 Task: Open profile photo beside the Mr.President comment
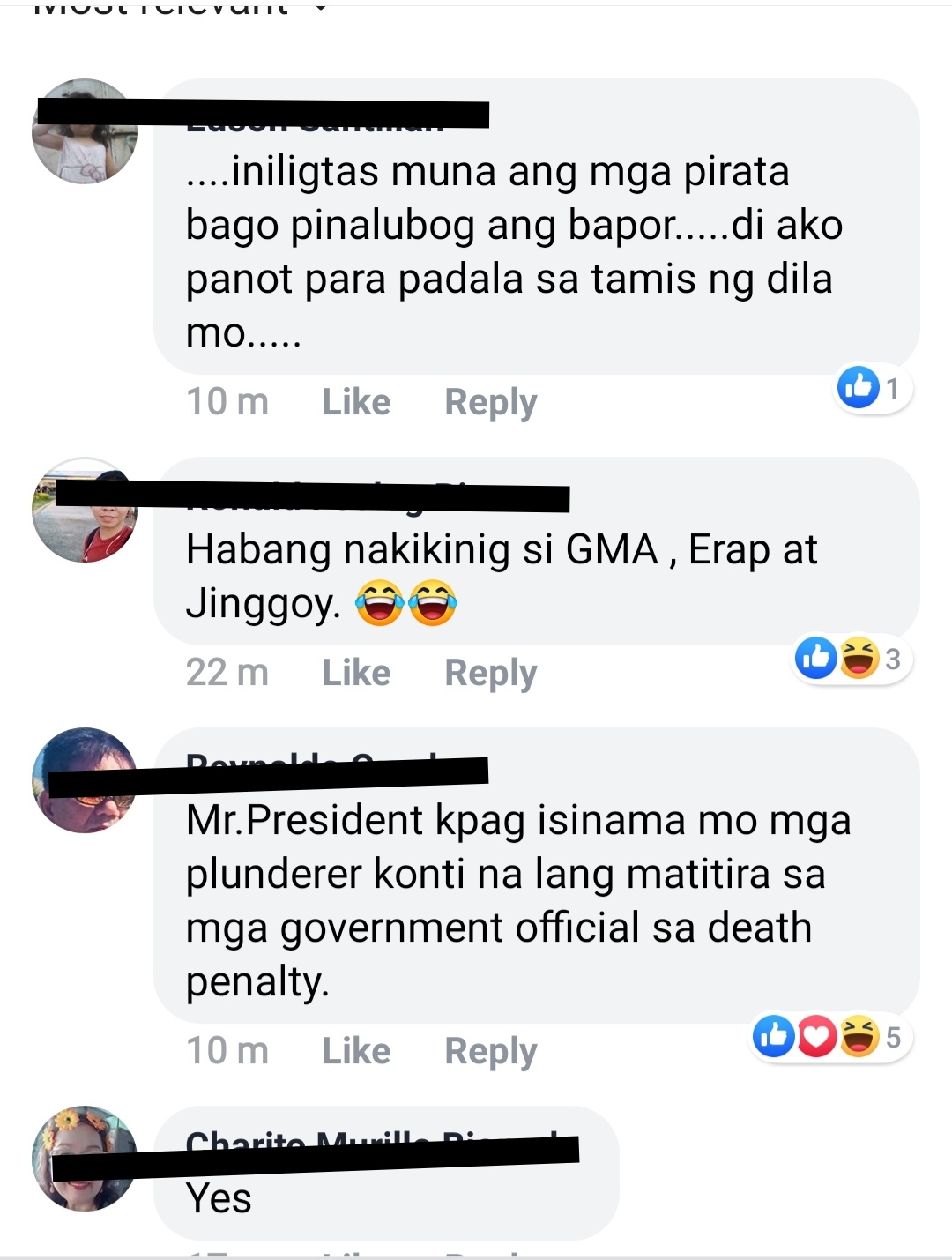(x=85, y=780)
